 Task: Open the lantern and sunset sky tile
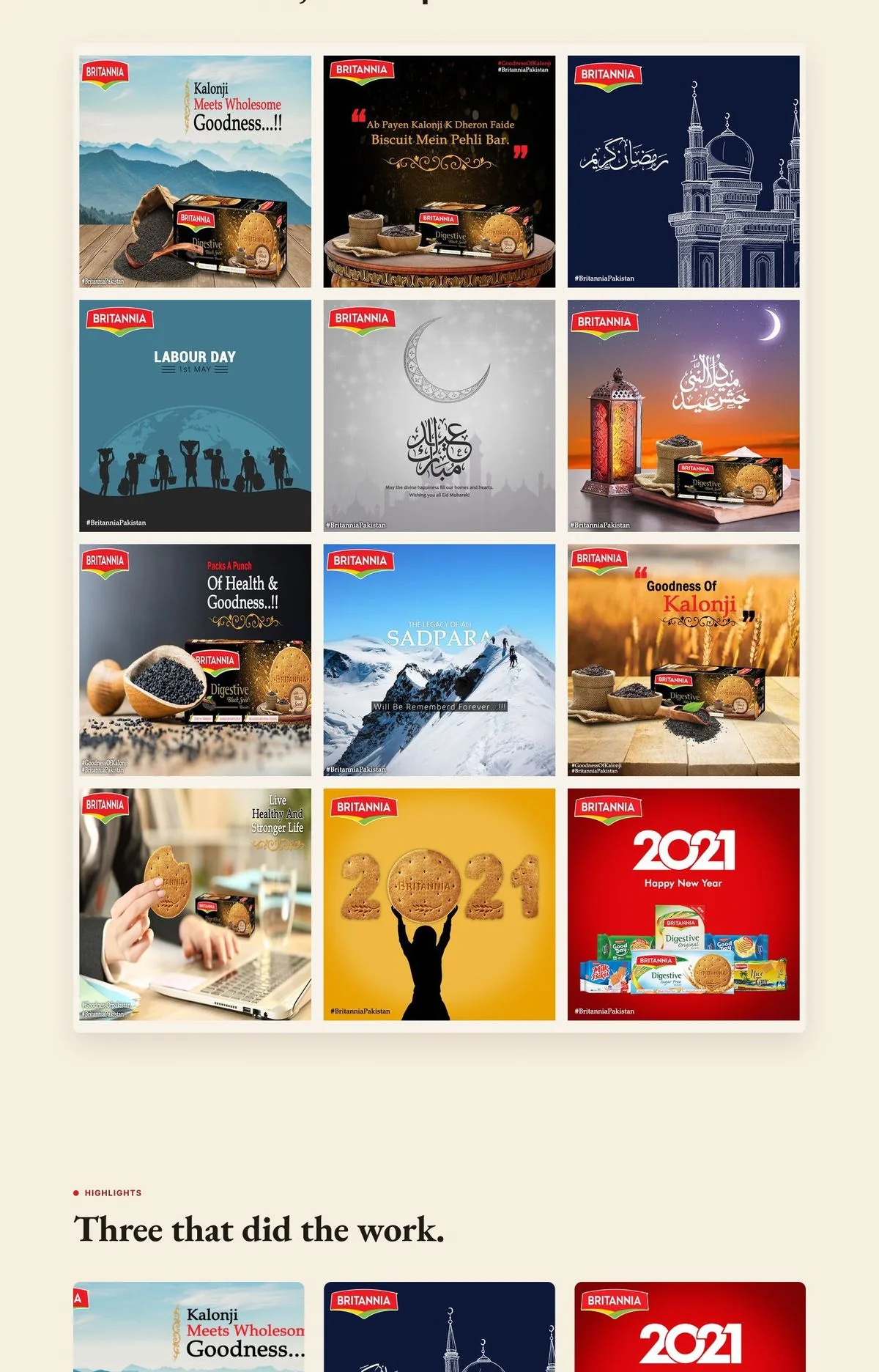click(683, 416)
